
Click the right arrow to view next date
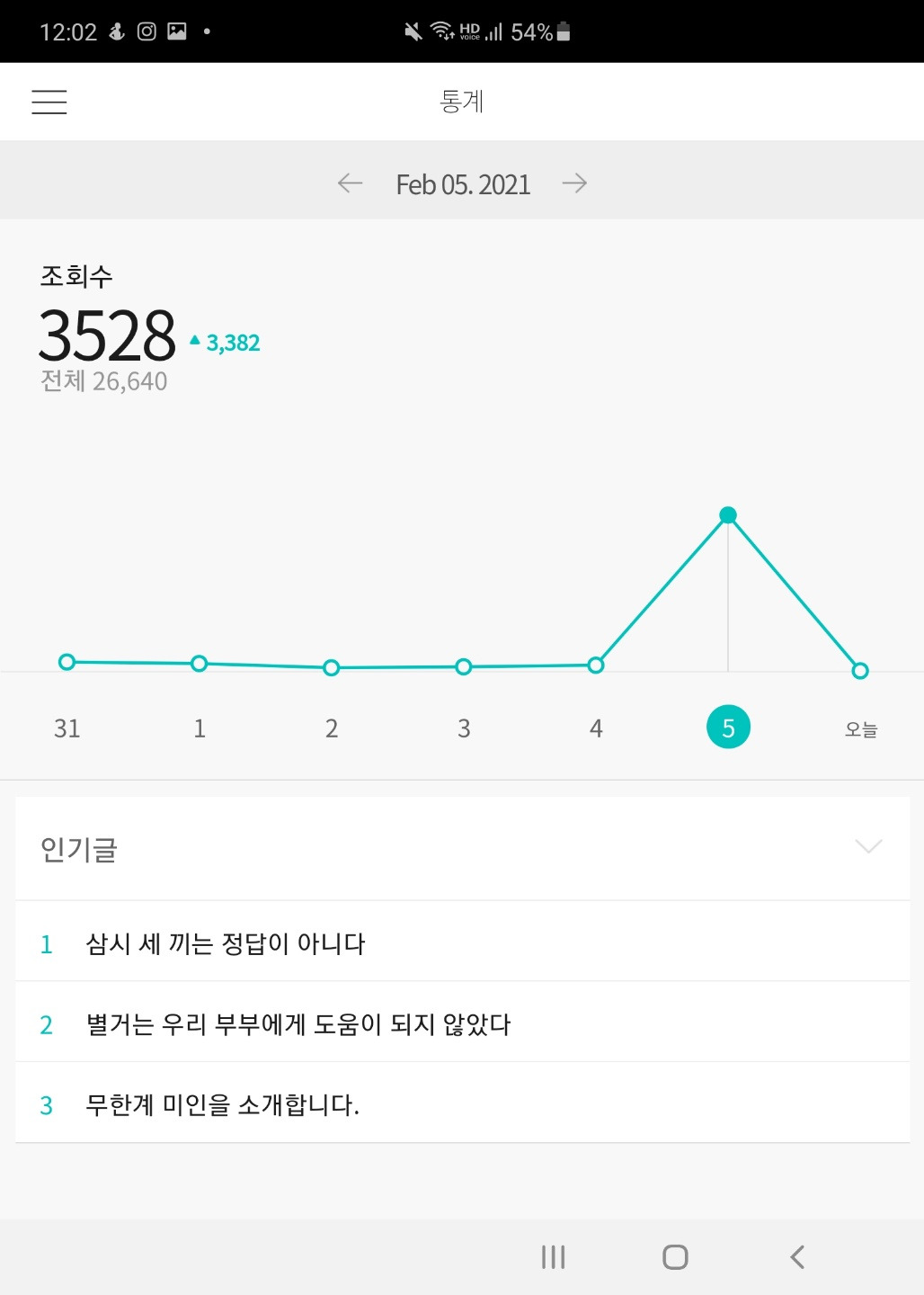tap(576, 183)
